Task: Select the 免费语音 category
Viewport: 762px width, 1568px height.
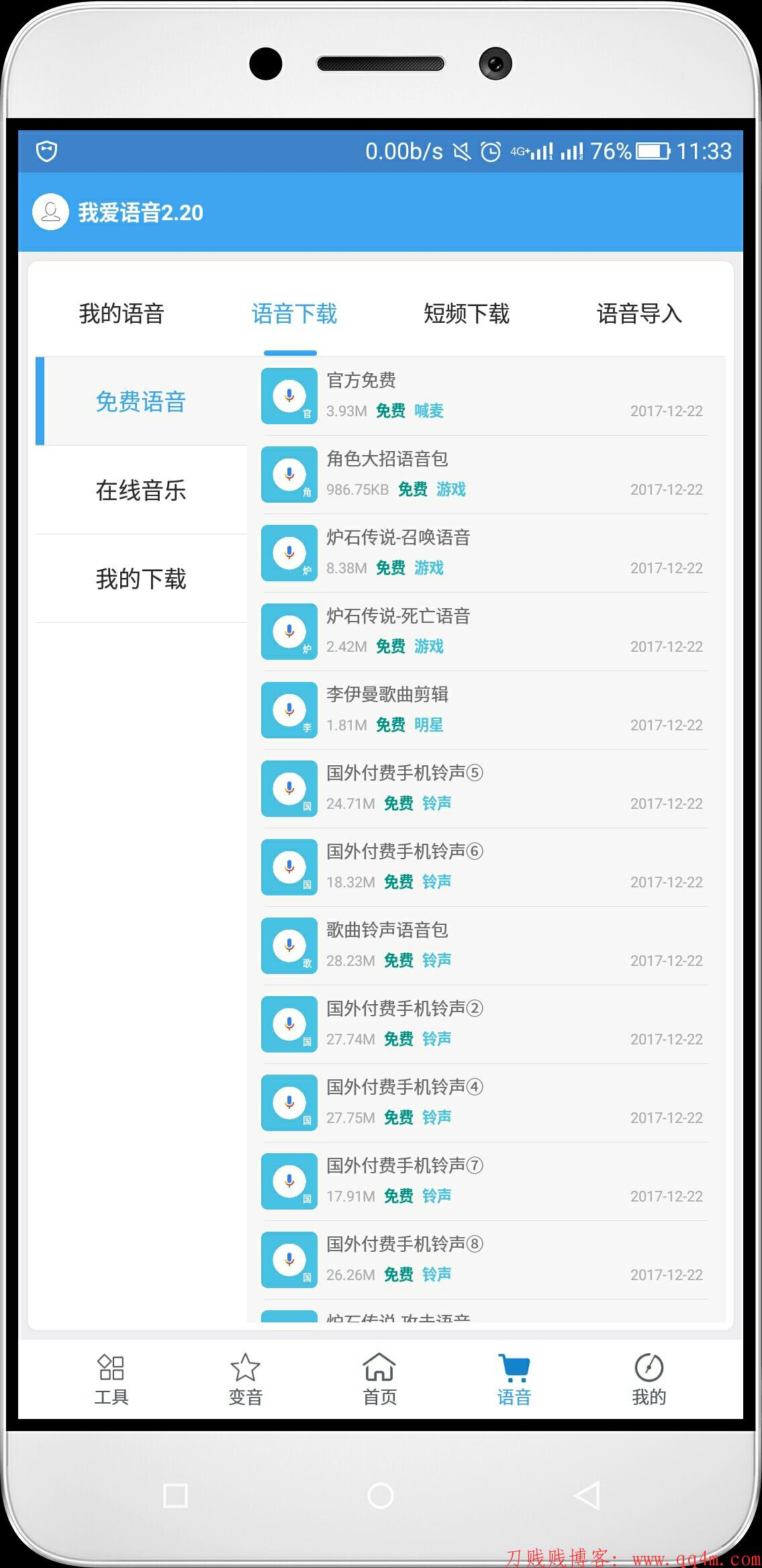Action: tap(141, 401)
